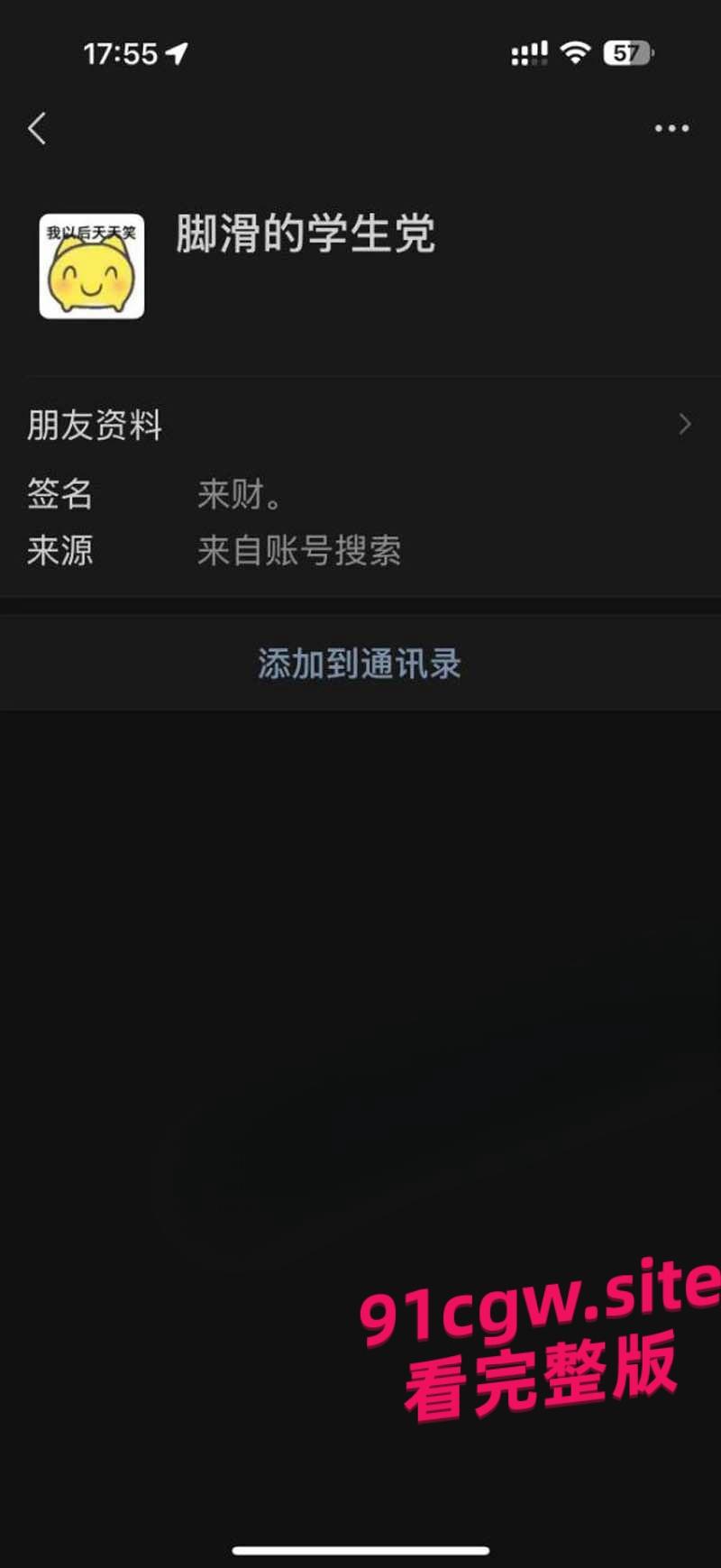This screenshot has width=721, height=1568.
Task: Tap the 添加到通讯录 add contact button
Action: (x=359, y=663)
